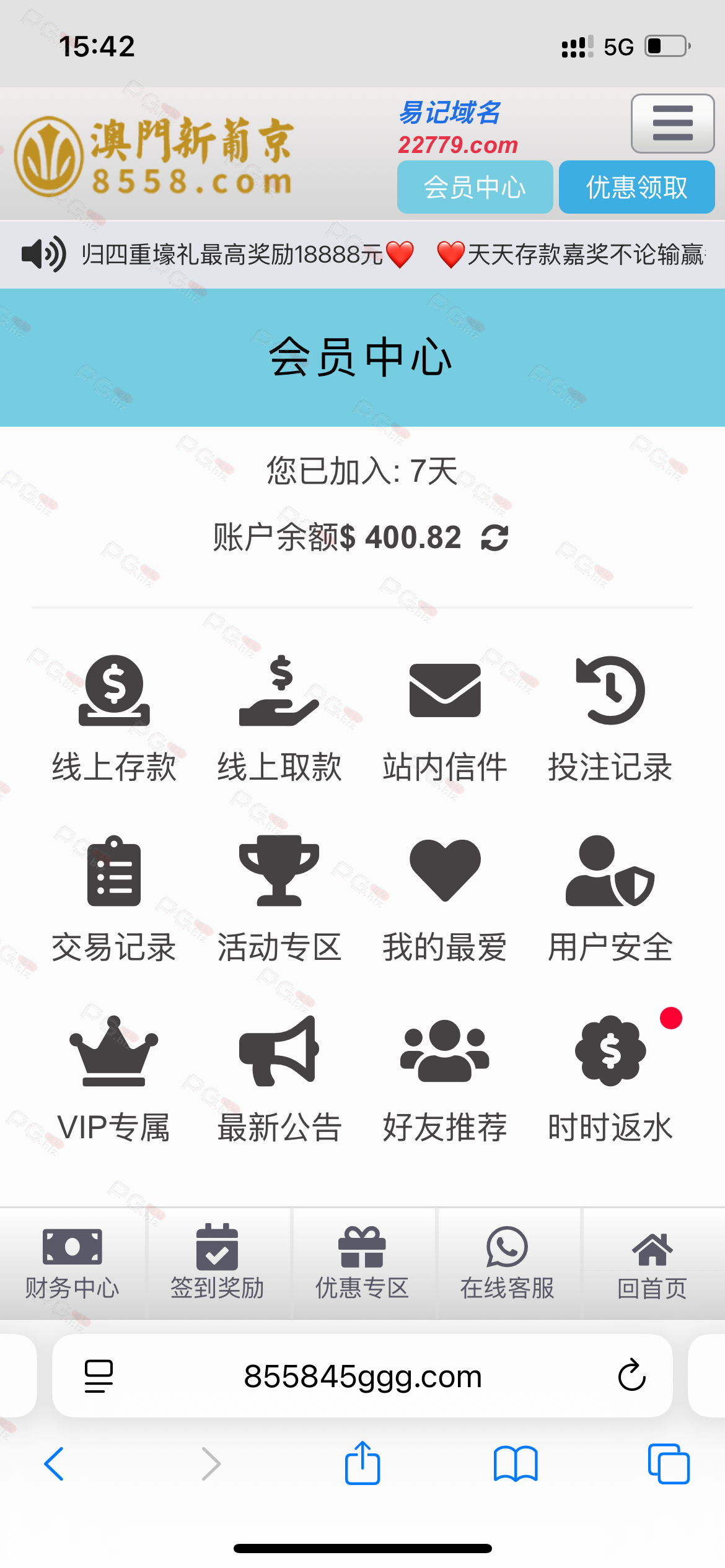Switch to 财务中心 tab
The image size is (725, 1568).
(72, 1263)
